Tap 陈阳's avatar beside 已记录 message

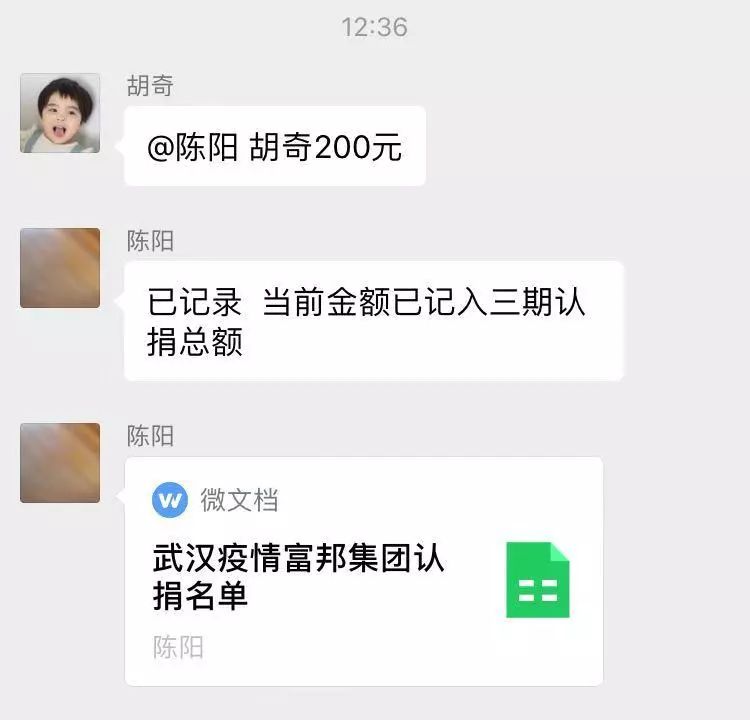[x=60, y=268]
